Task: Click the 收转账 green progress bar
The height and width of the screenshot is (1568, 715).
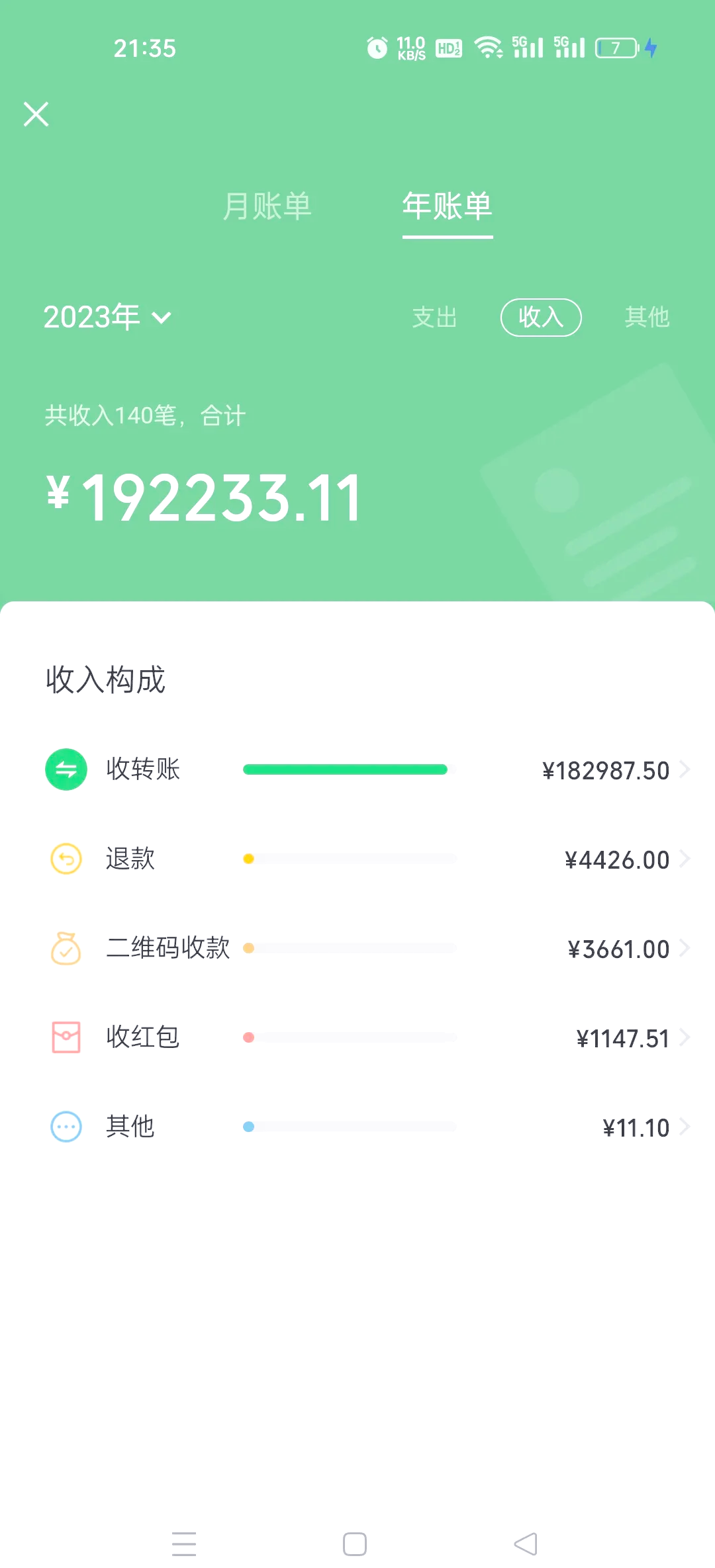Action: (345, 769)
